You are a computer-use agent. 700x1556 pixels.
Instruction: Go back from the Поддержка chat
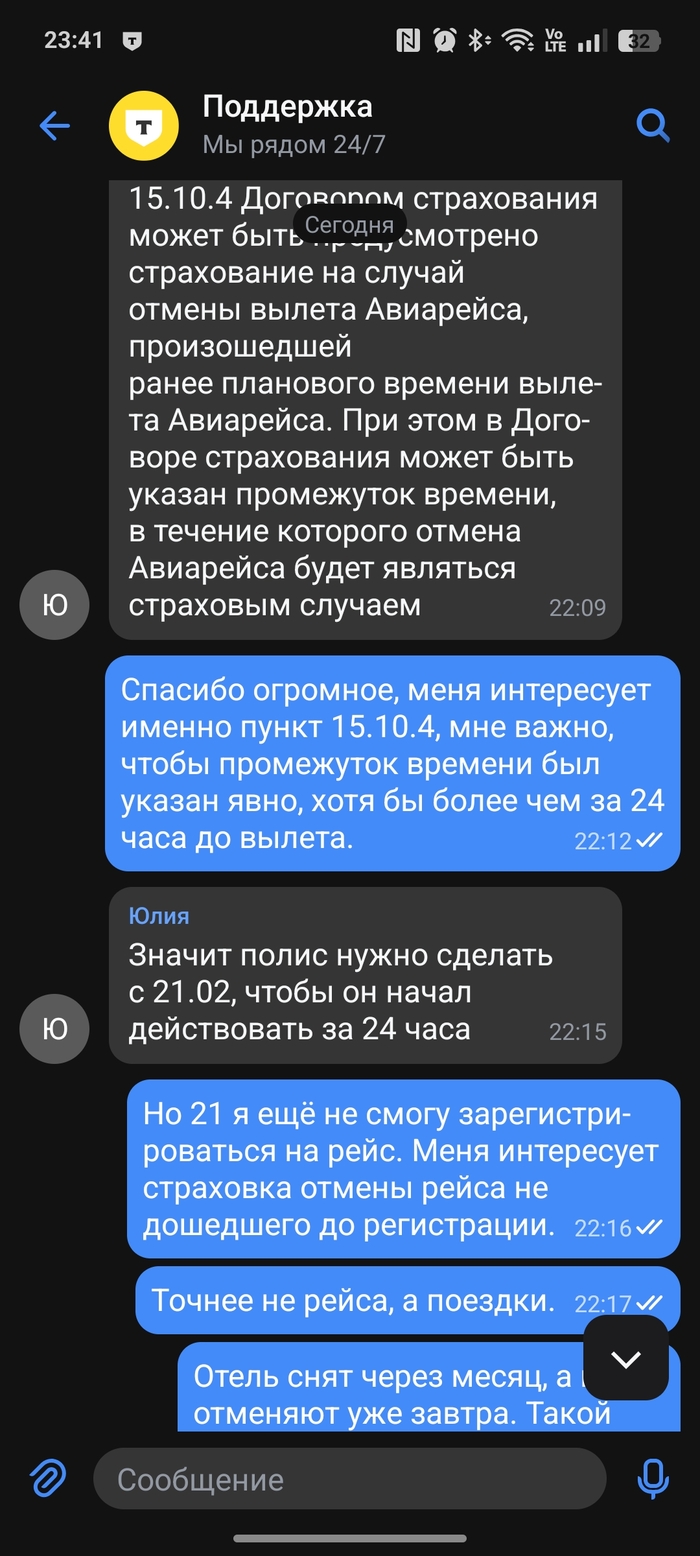(x=54, y=126)
